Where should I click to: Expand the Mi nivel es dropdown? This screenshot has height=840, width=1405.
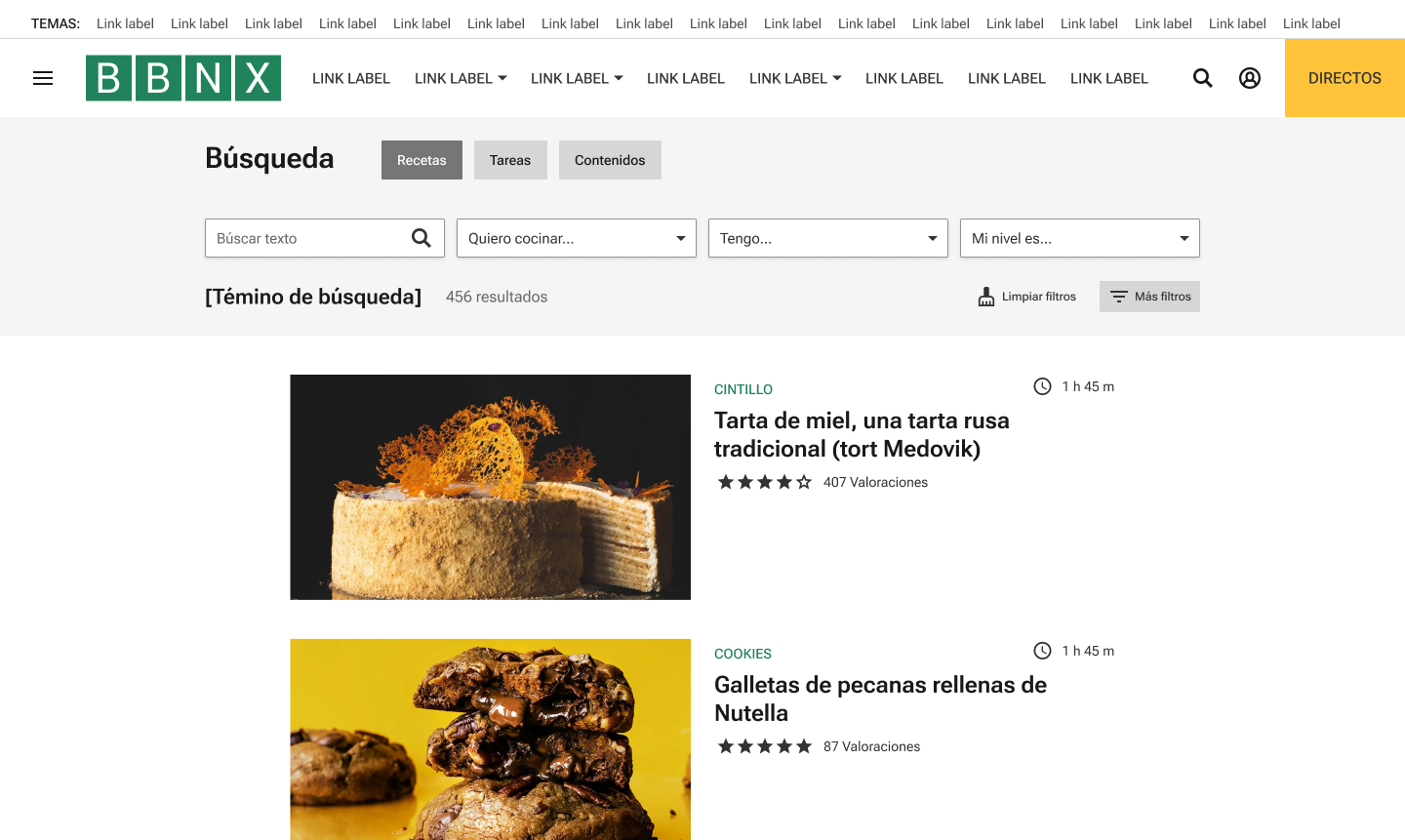(1079, 238)
